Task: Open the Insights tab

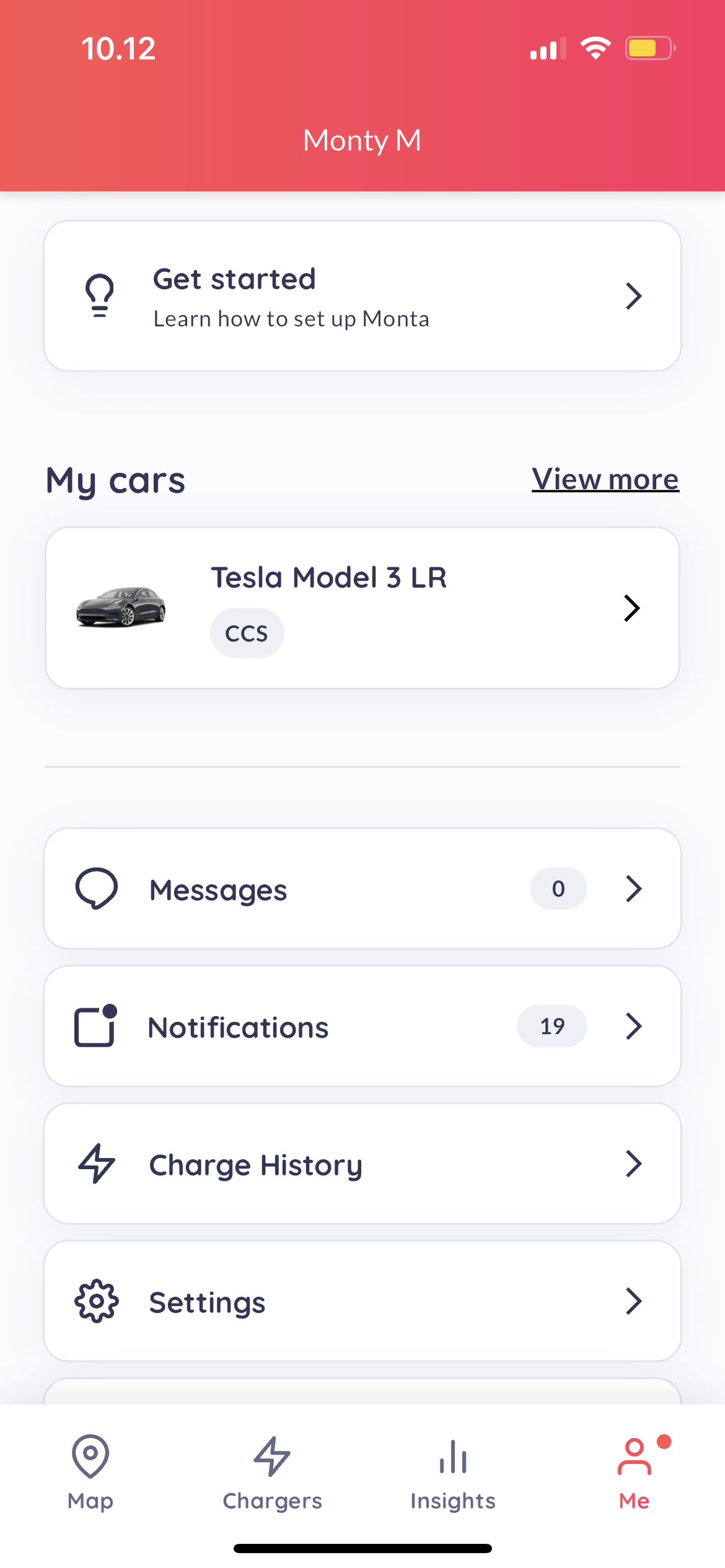Action: click(x=453, y=1472)
